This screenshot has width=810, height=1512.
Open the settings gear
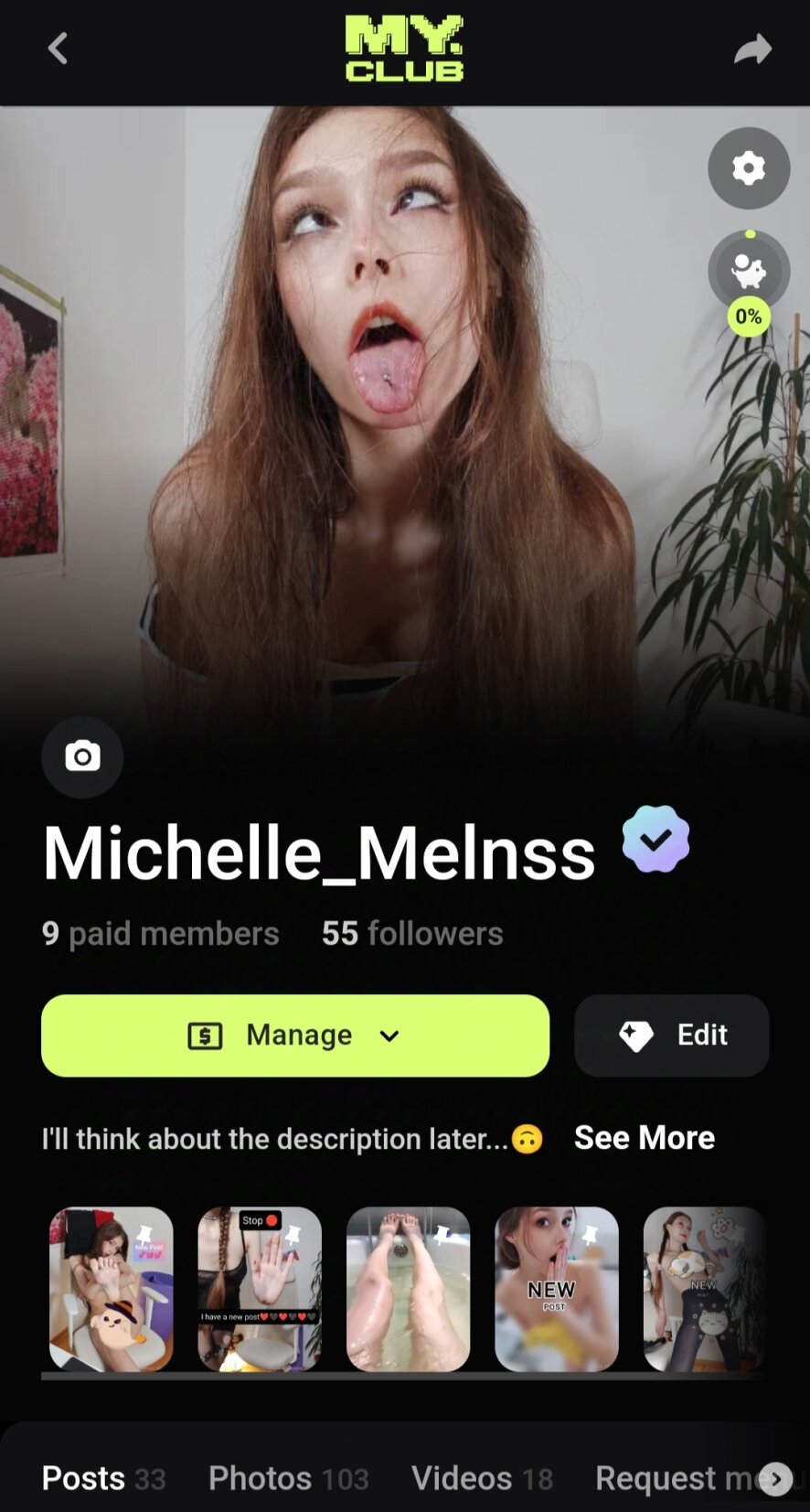click(x=748, y=168)
